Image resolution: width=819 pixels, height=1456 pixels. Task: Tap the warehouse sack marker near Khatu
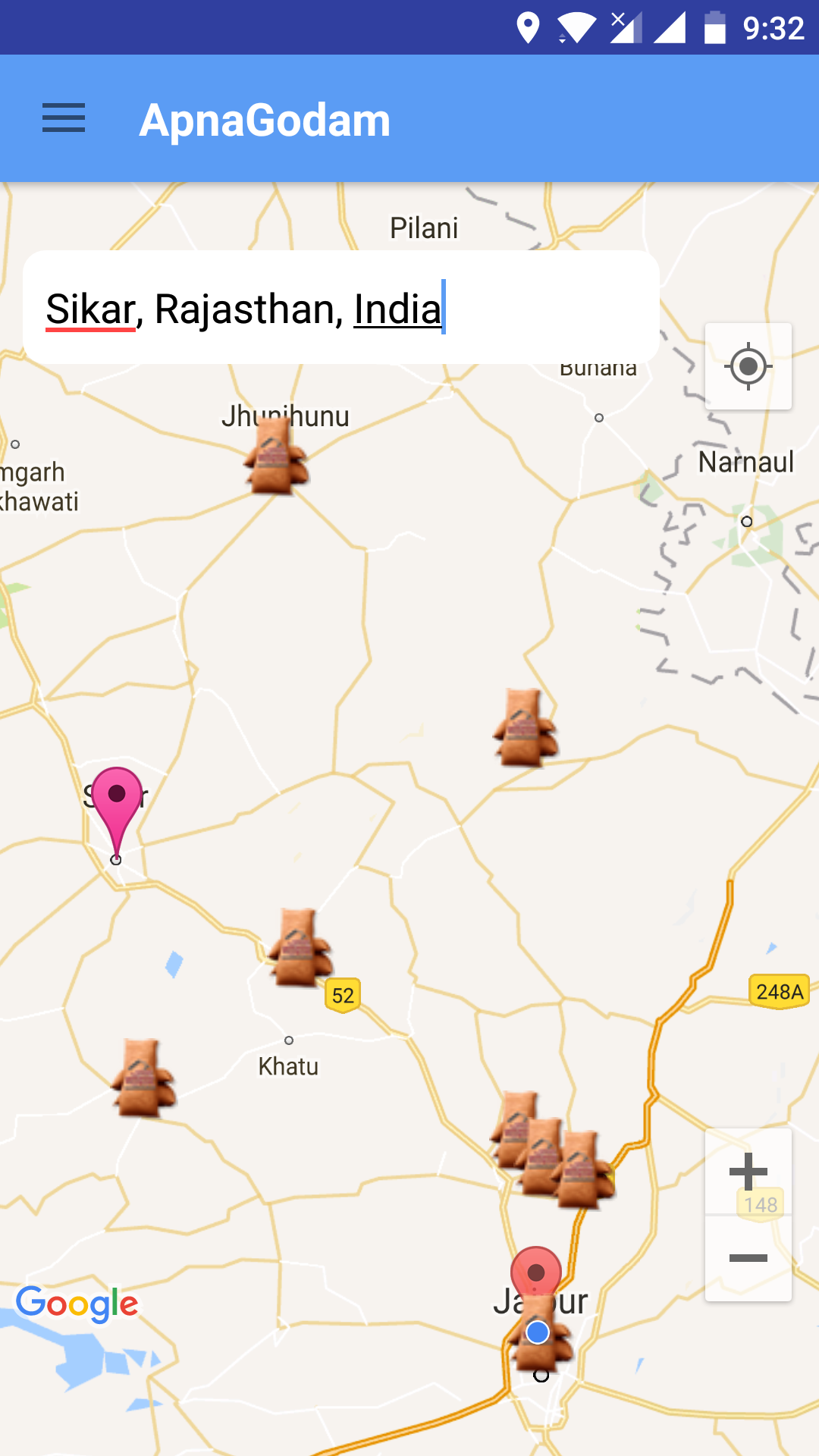click(300, 949)
